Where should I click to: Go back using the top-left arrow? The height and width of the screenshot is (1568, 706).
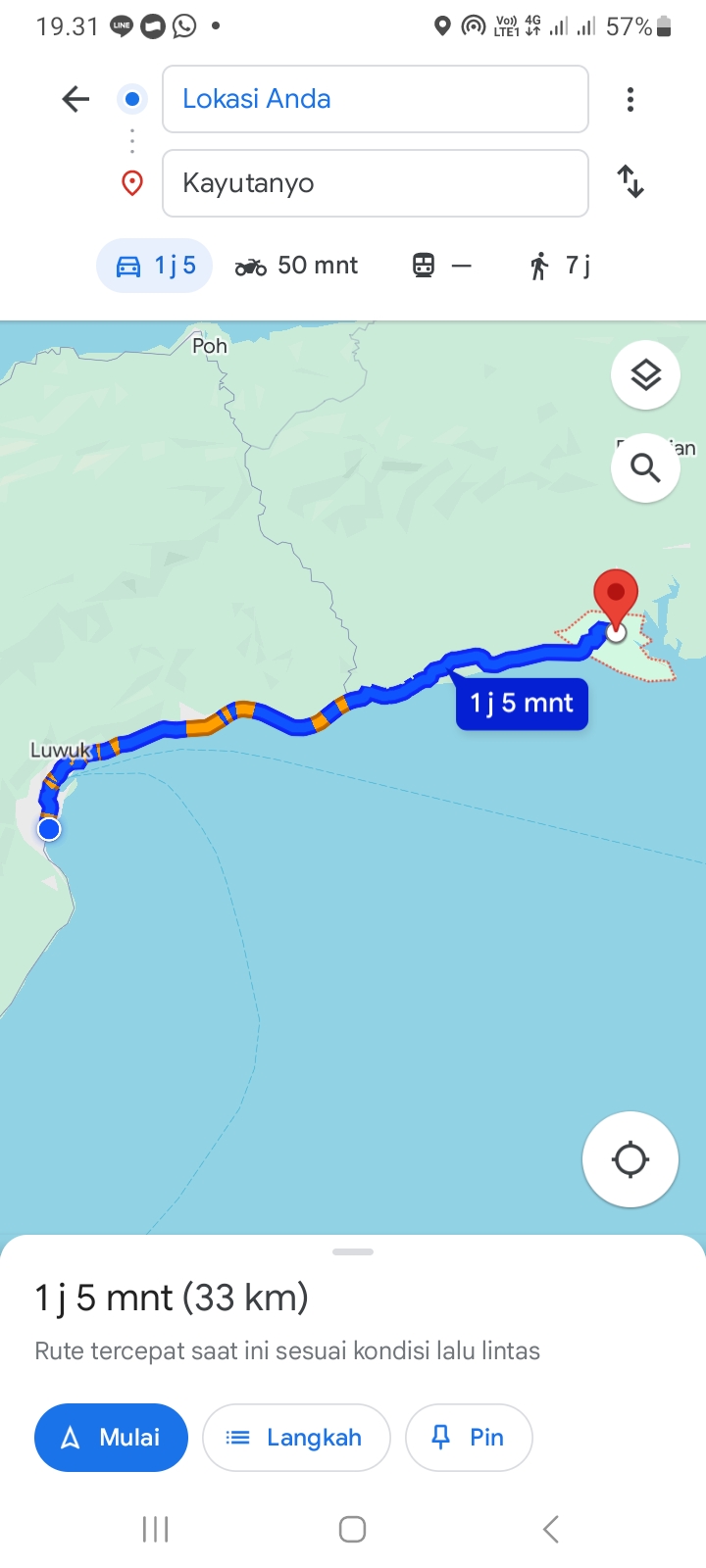pos(76,99)
